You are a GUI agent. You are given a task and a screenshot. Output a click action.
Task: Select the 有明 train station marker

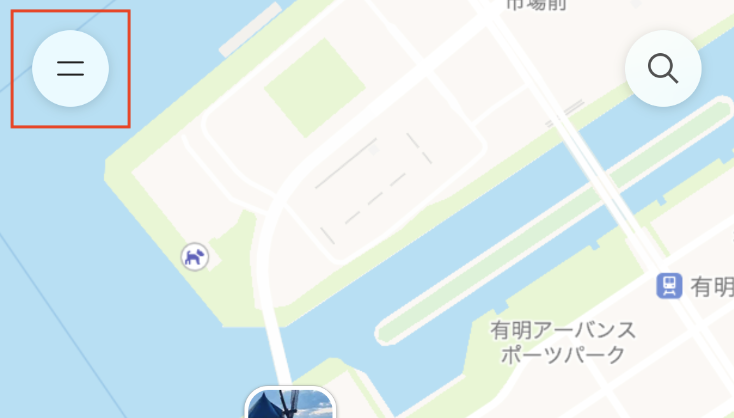[668, 286]
